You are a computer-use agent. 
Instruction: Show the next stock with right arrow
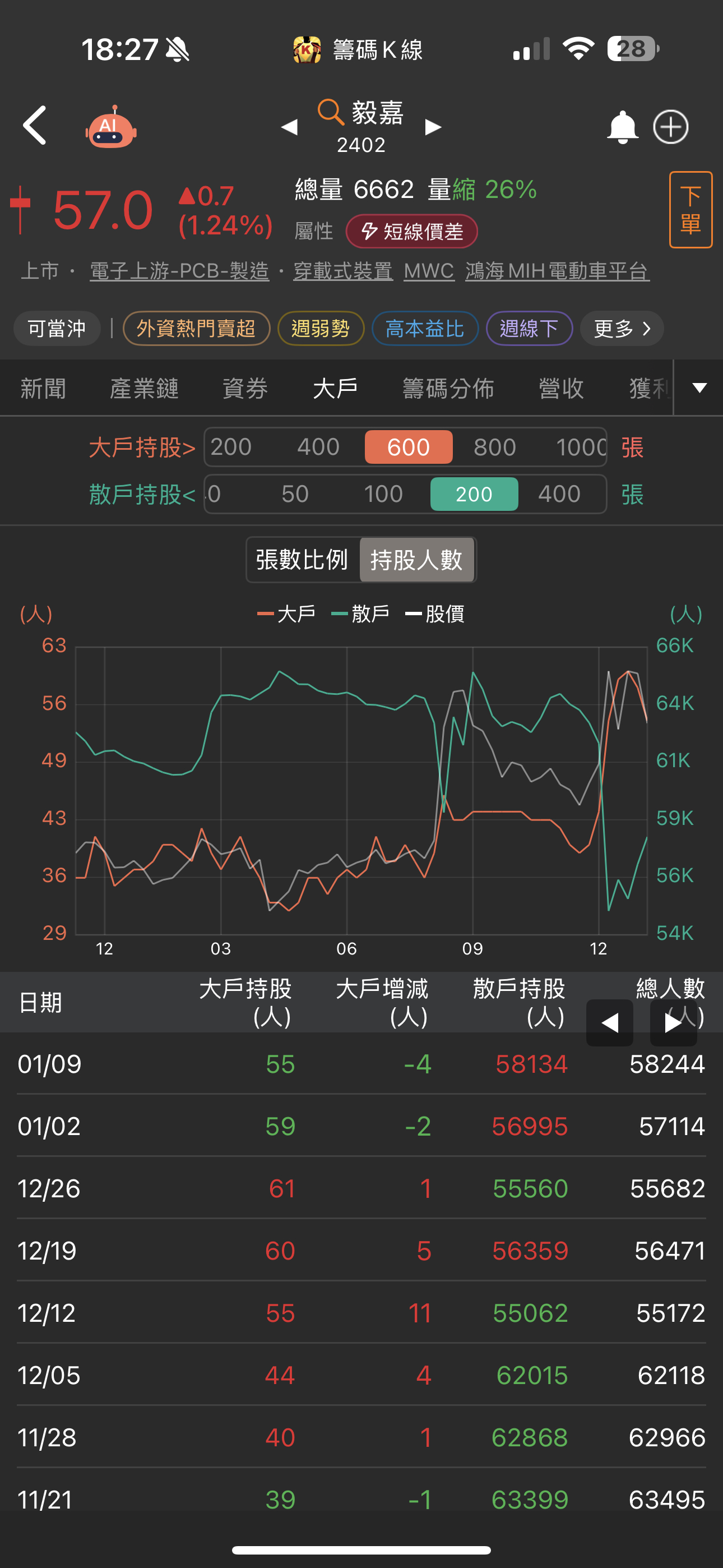(433, 127)
